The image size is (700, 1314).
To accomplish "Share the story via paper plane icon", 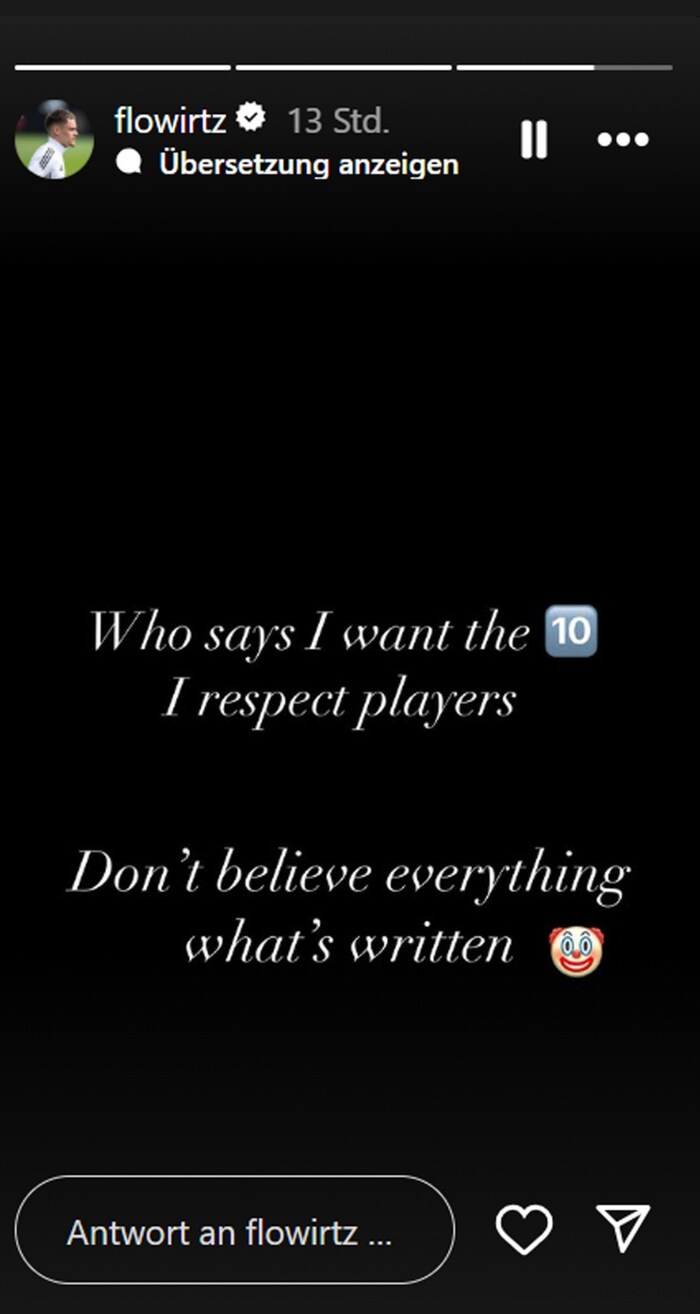I will click(x=623, y=1229).
